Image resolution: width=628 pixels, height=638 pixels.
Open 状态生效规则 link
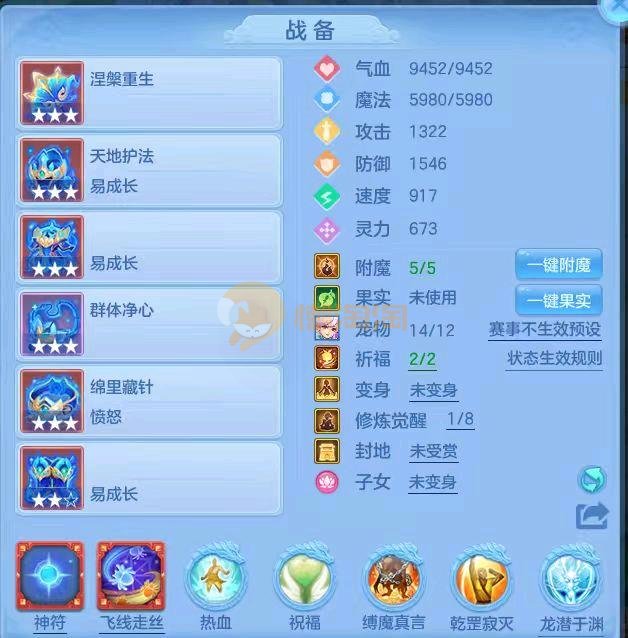point(554,359)
